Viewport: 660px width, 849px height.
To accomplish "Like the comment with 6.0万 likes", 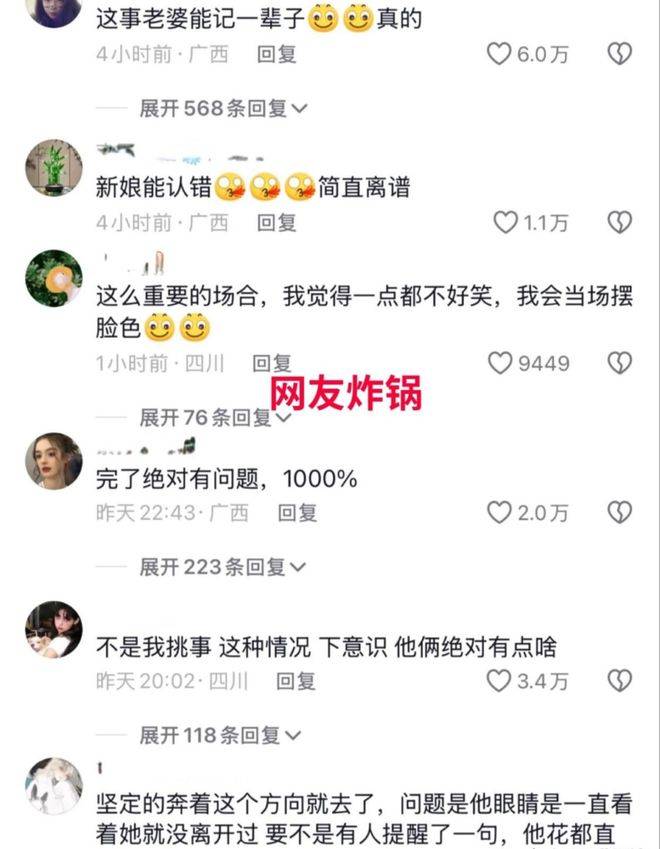I will 499,53.
